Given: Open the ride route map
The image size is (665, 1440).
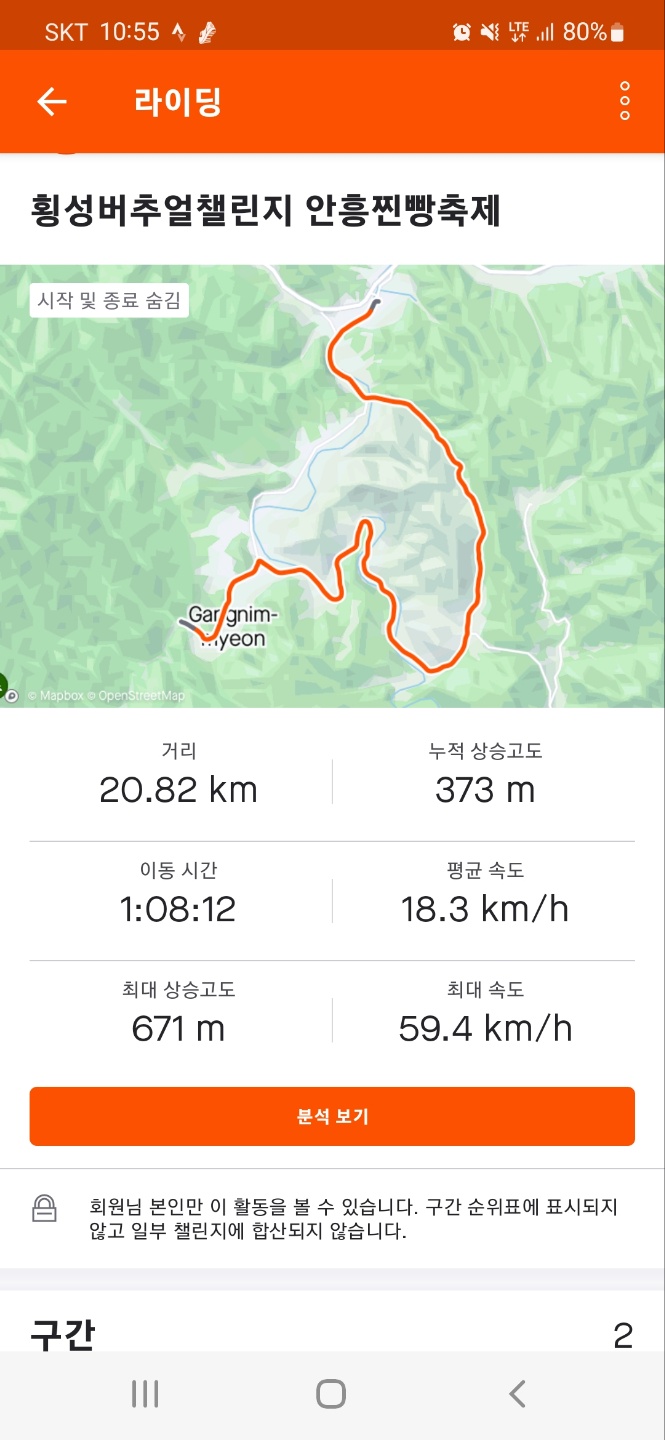Looking at the screenshot, I should point(332,485).
